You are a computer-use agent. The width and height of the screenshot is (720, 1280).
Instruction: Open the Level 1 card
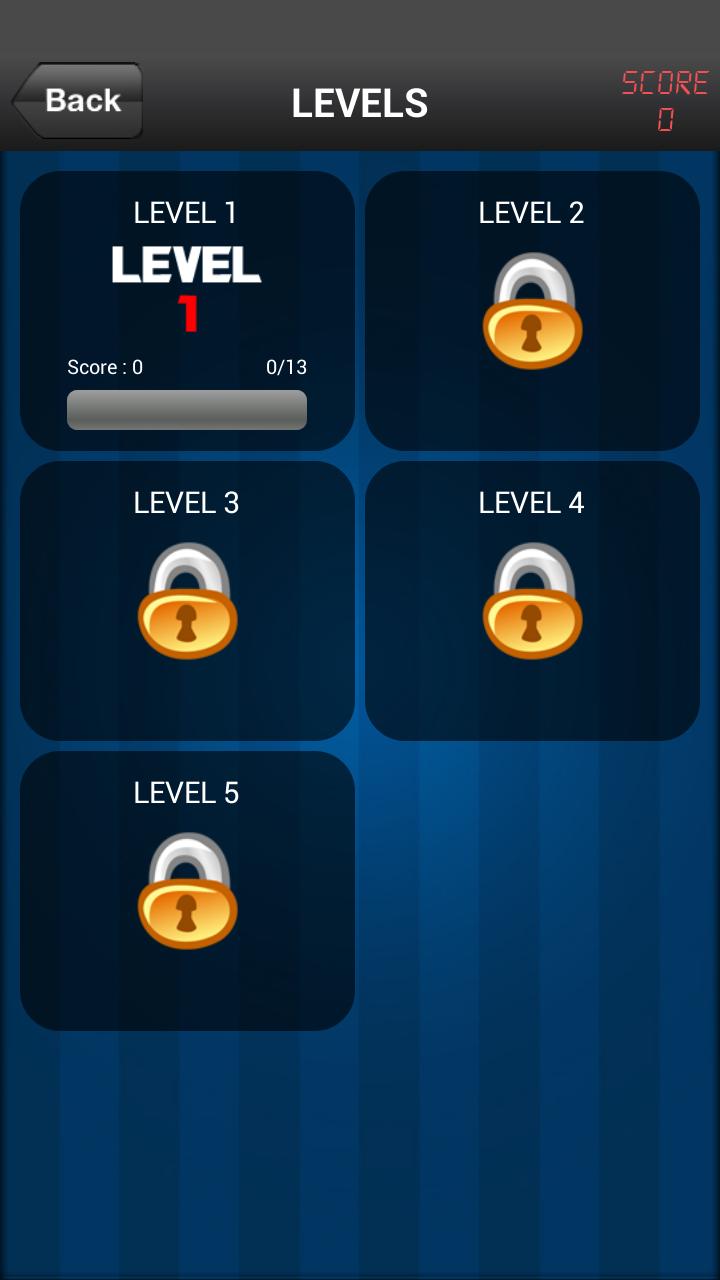click(x=187, y=310)
